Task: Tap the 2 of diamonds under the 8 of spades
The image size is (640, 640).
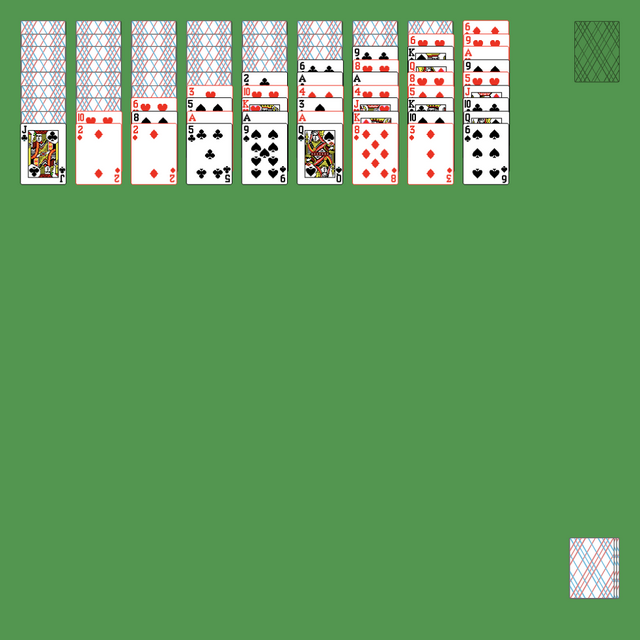Action: (154, 155)
